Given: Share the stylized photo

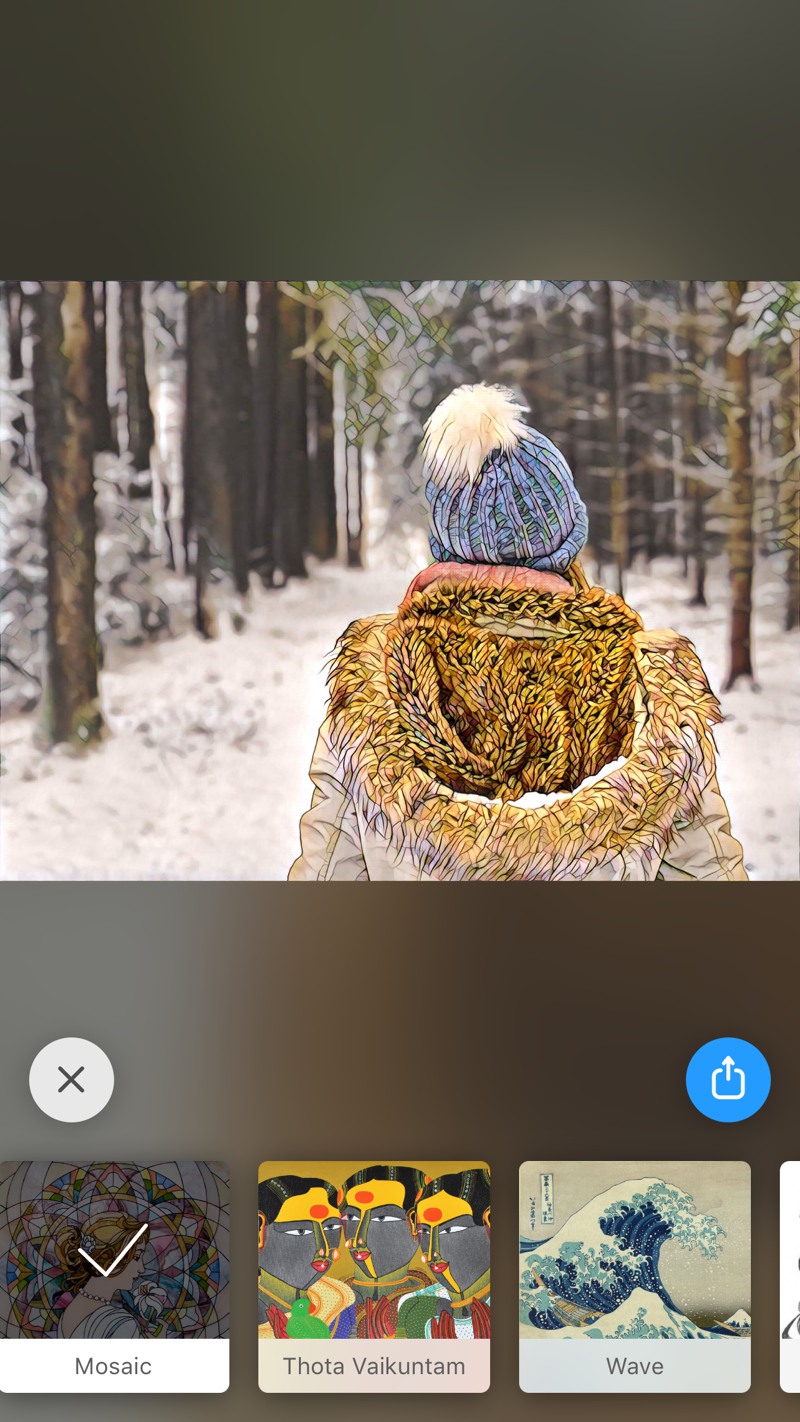Looking at the screenshot, I should (x=728, y=1079).
